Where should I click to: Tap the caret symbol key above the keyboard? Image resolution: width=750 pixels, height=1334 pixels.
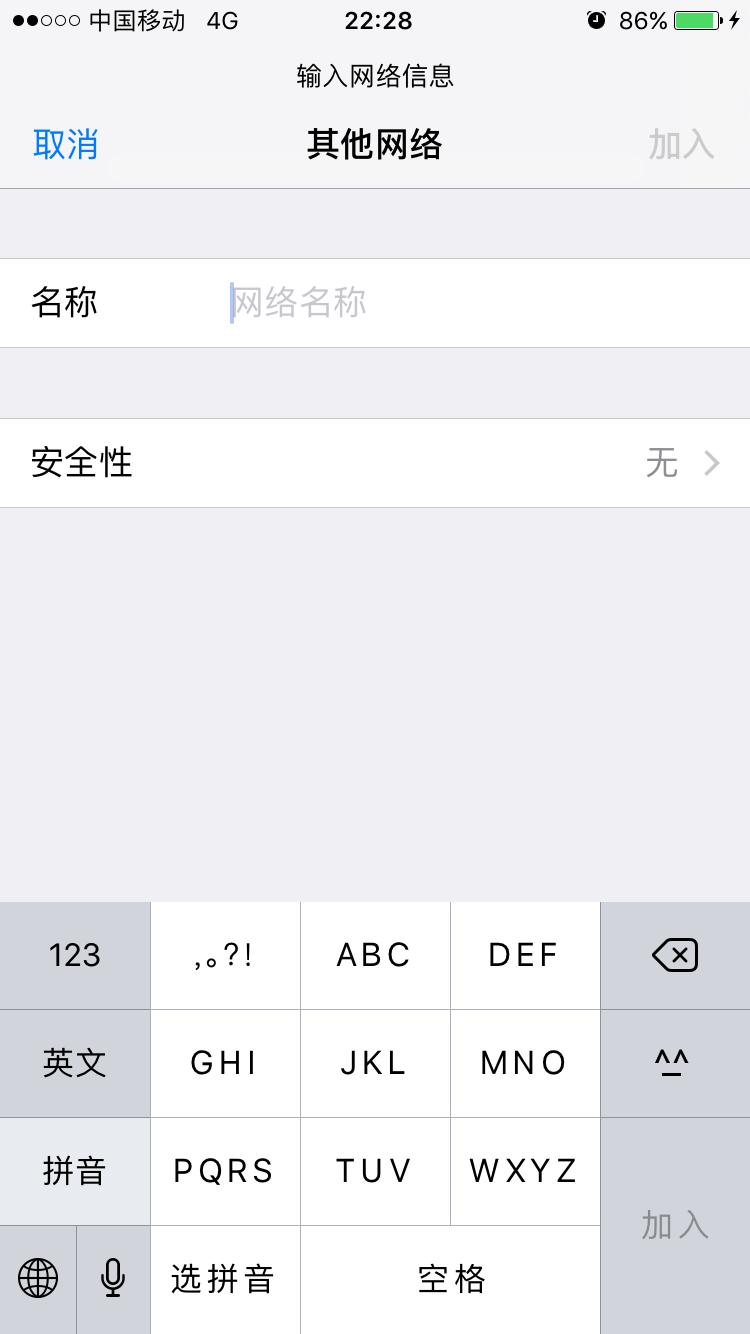click(675, 1063)
